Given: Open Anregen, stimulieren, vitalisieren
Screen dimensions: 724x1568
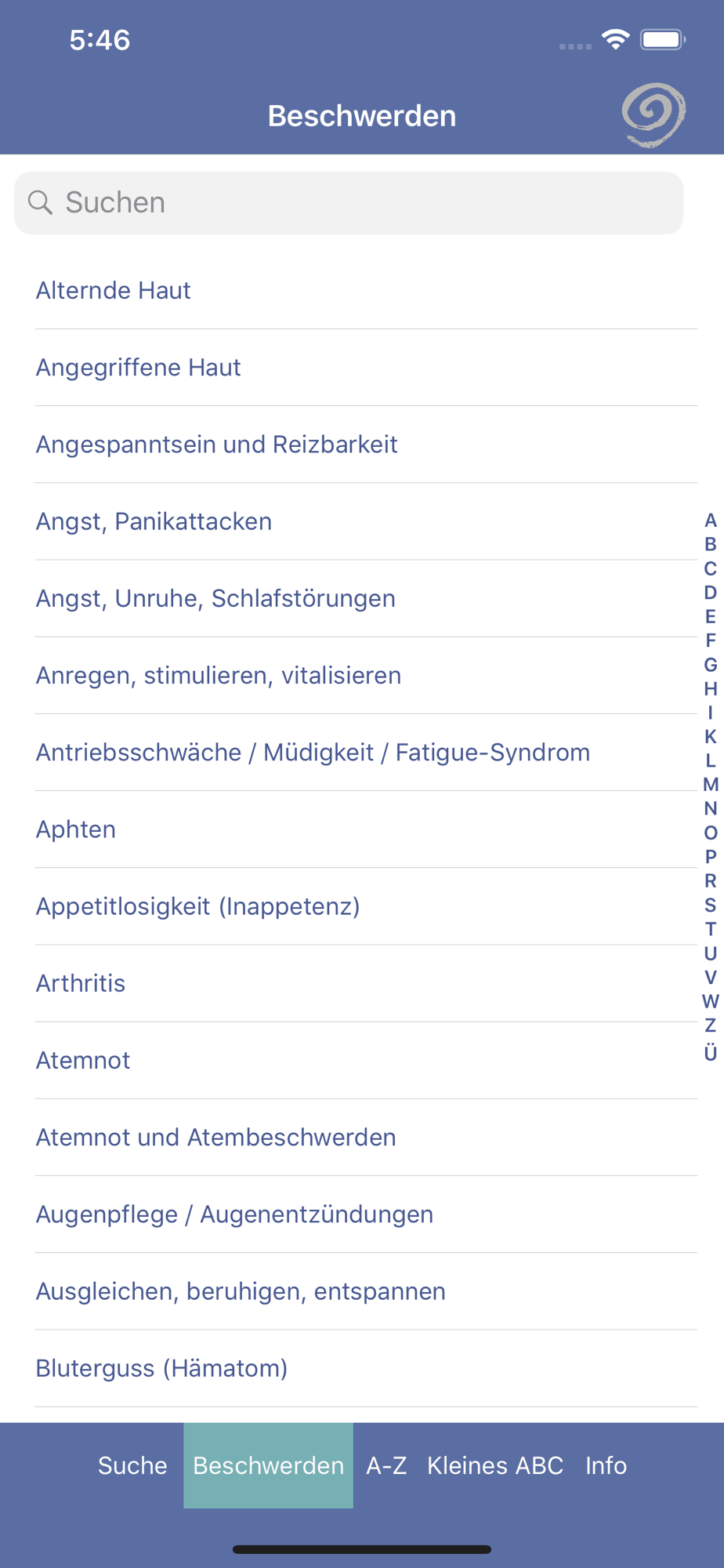Looking at the screenshot, I should pyautogui.click(x=362, y=675).
